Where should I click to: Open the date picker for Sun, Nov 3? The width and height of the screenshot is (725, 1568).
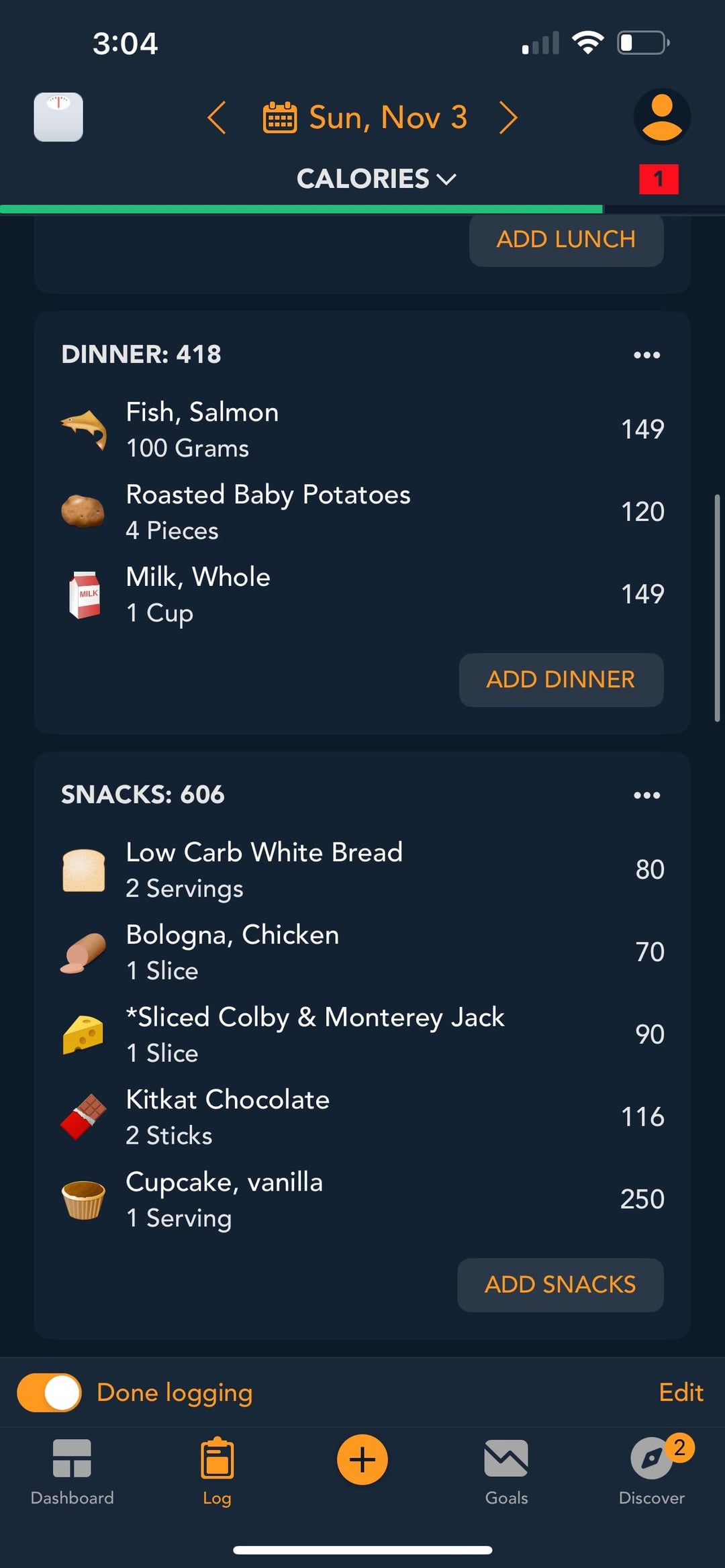[x=365, y=117]
